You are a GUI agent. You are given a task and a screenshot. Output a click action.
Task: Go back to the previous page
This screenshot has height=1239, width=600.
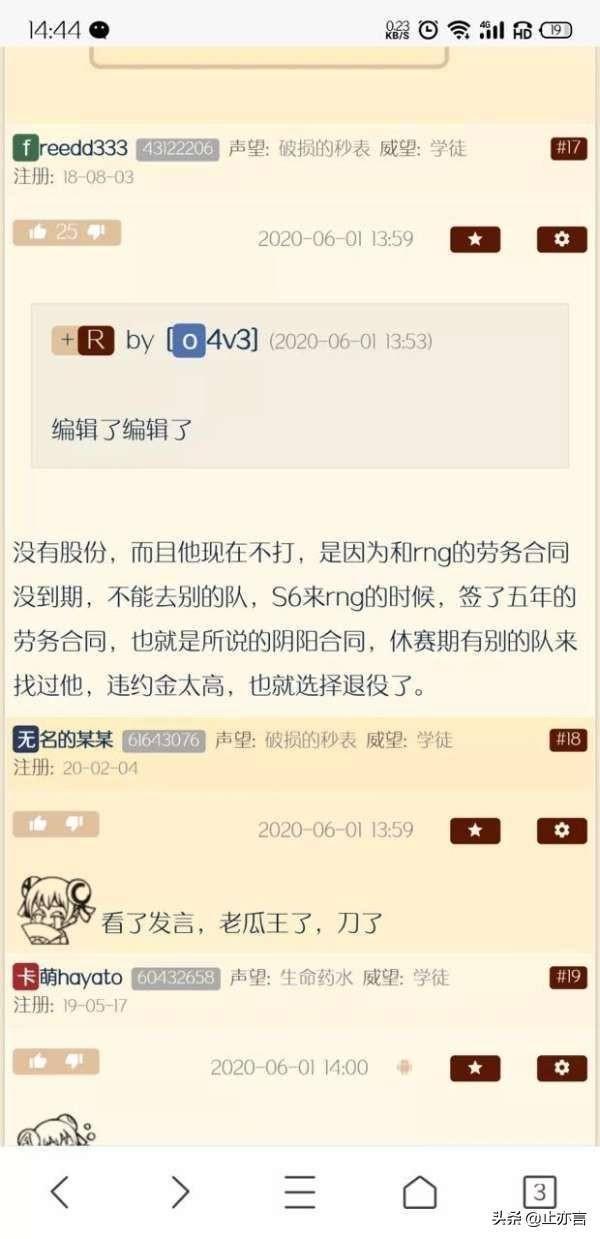coord(60,1191)
